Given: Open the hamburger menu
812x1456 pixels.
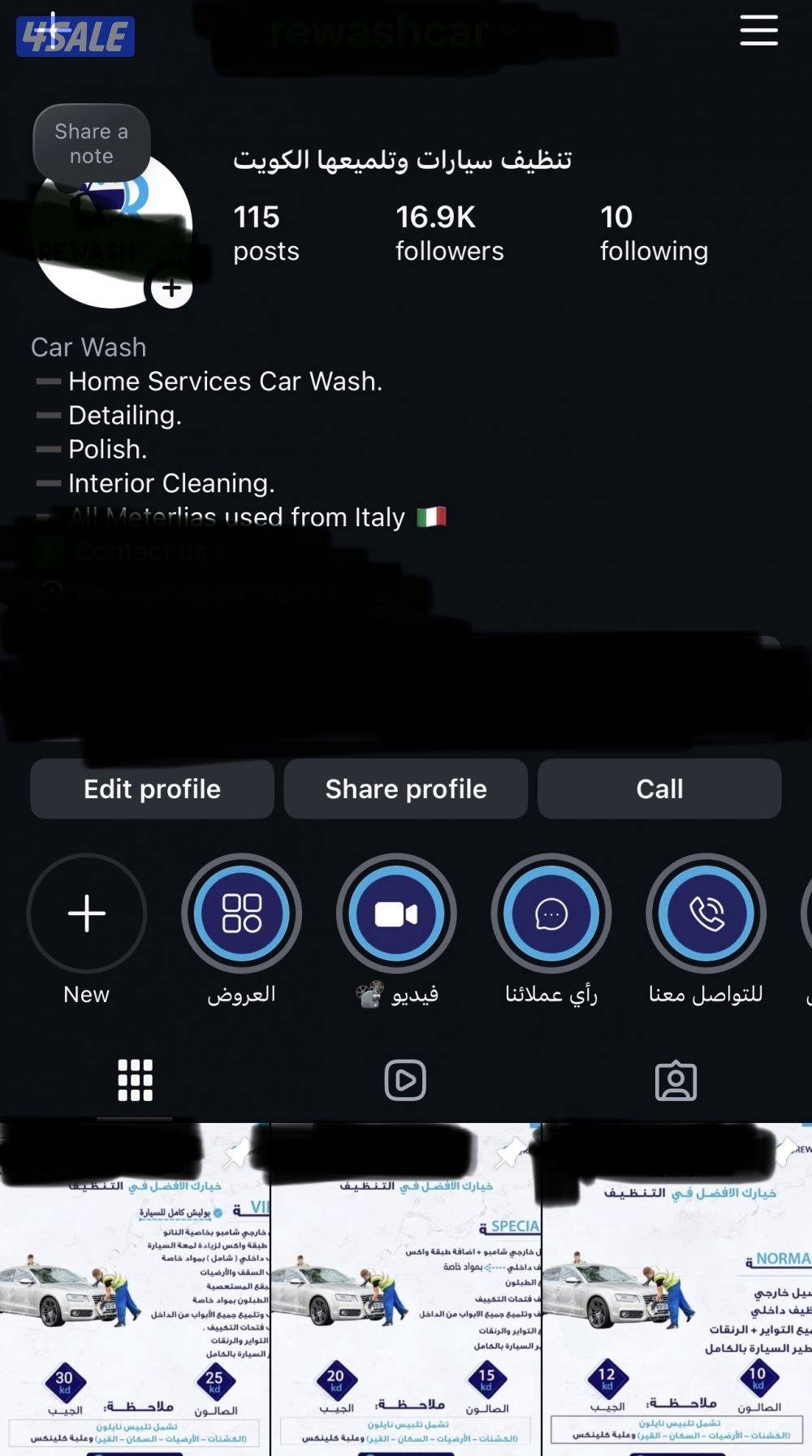Looking at the screenshot, I should [x=758, y=30].
